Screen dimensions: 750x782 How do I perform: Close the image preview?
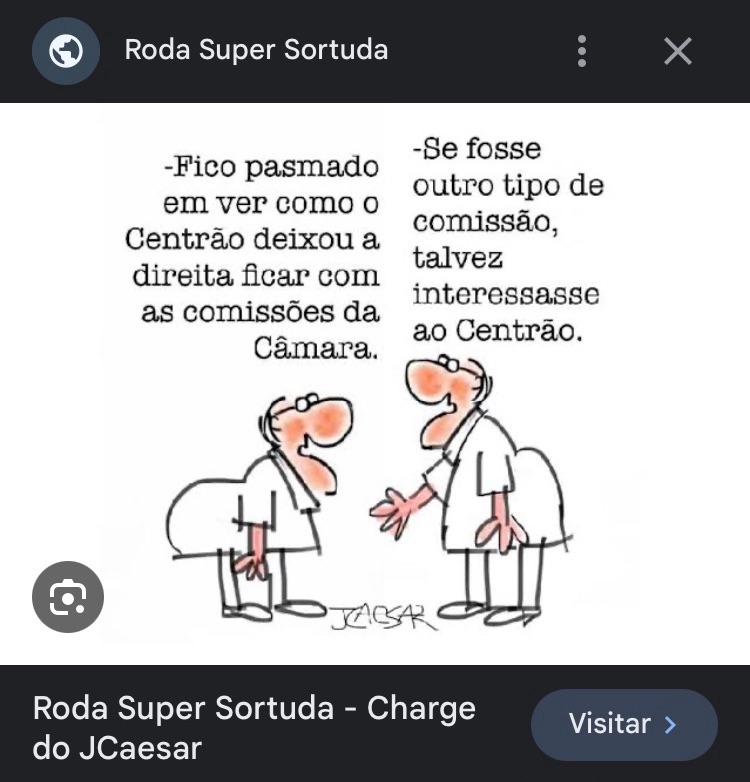678,51
